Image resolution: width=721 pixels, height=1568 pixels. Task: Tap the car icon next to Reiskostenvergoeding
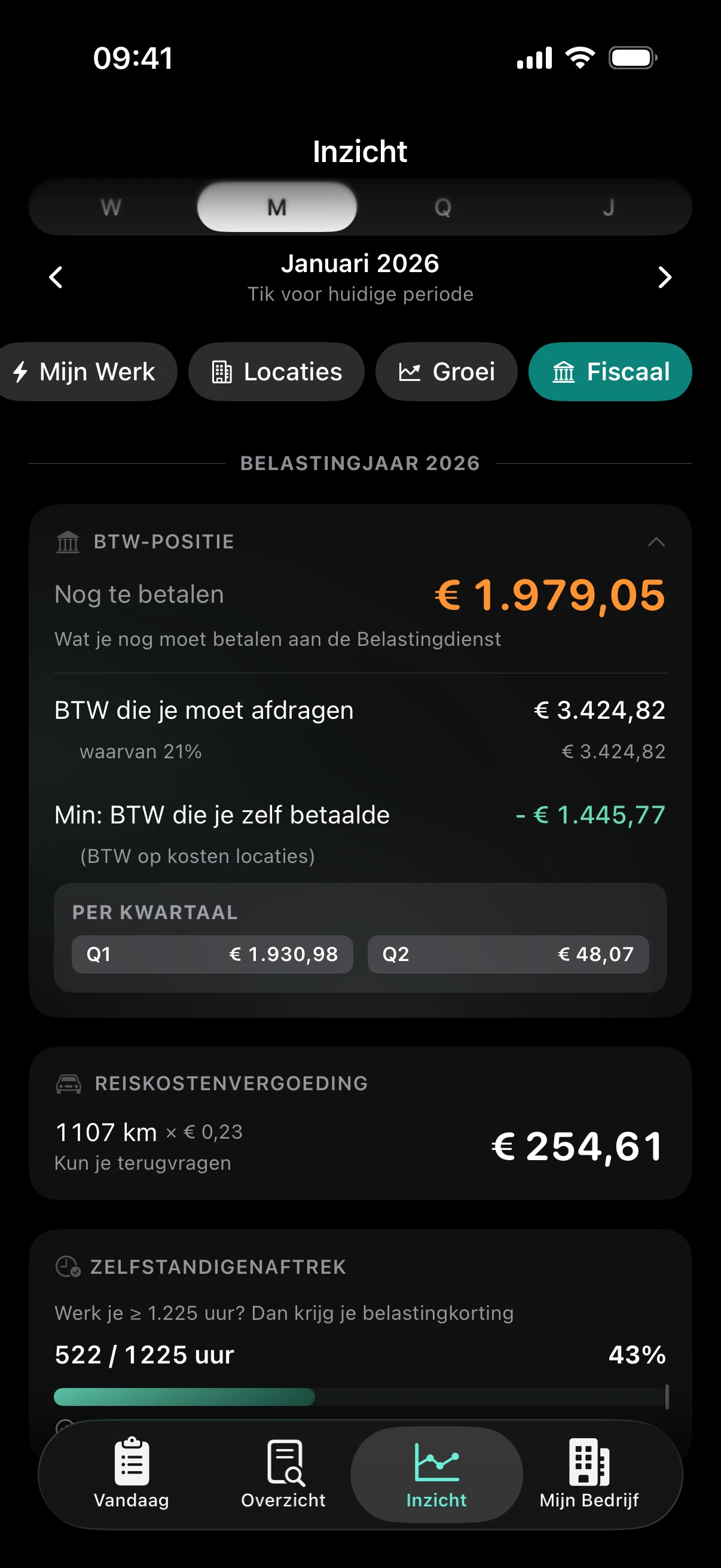[68, 1082]
